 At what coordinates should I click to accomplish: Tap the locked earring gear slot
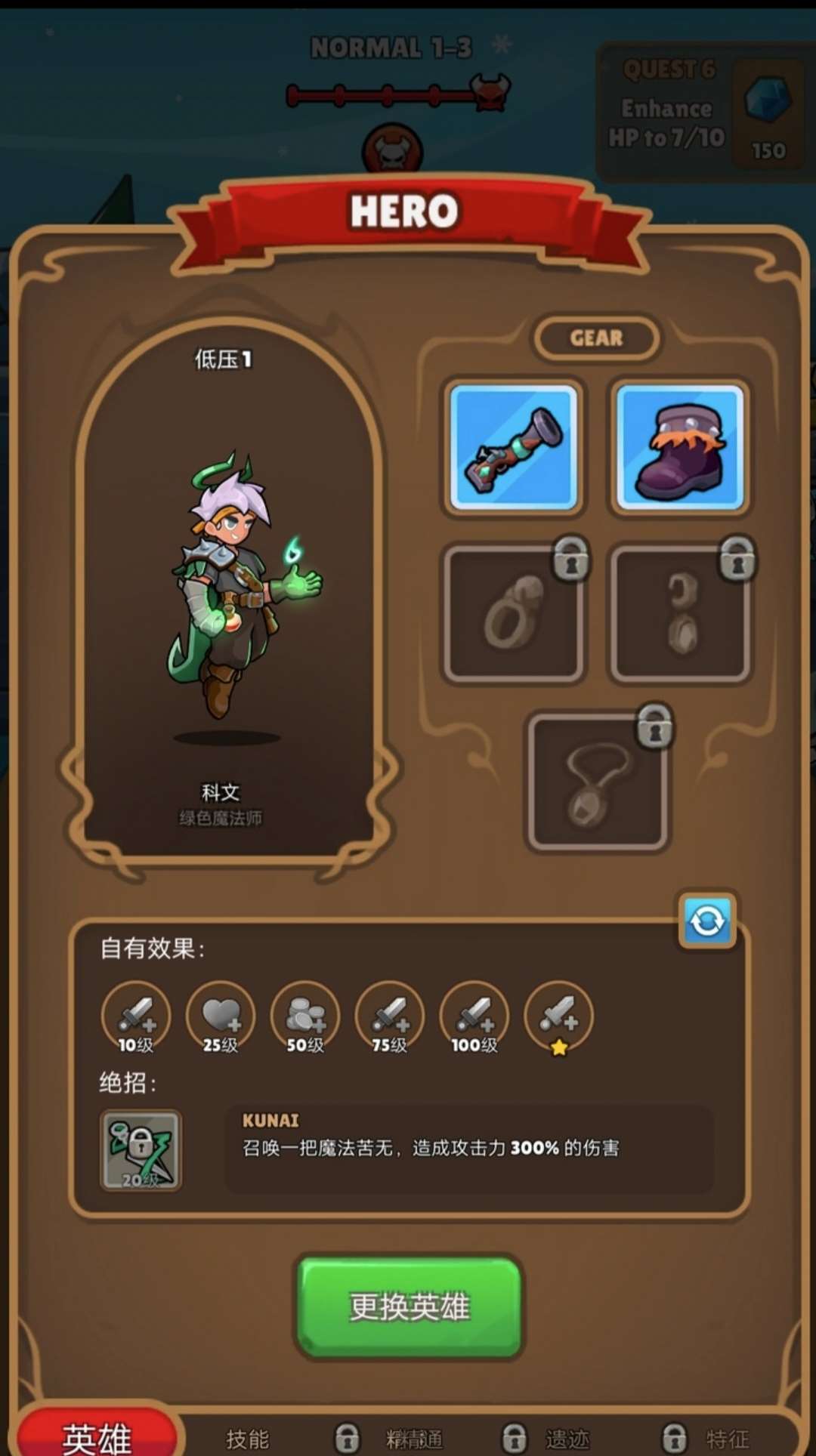(x=680, y=613)
